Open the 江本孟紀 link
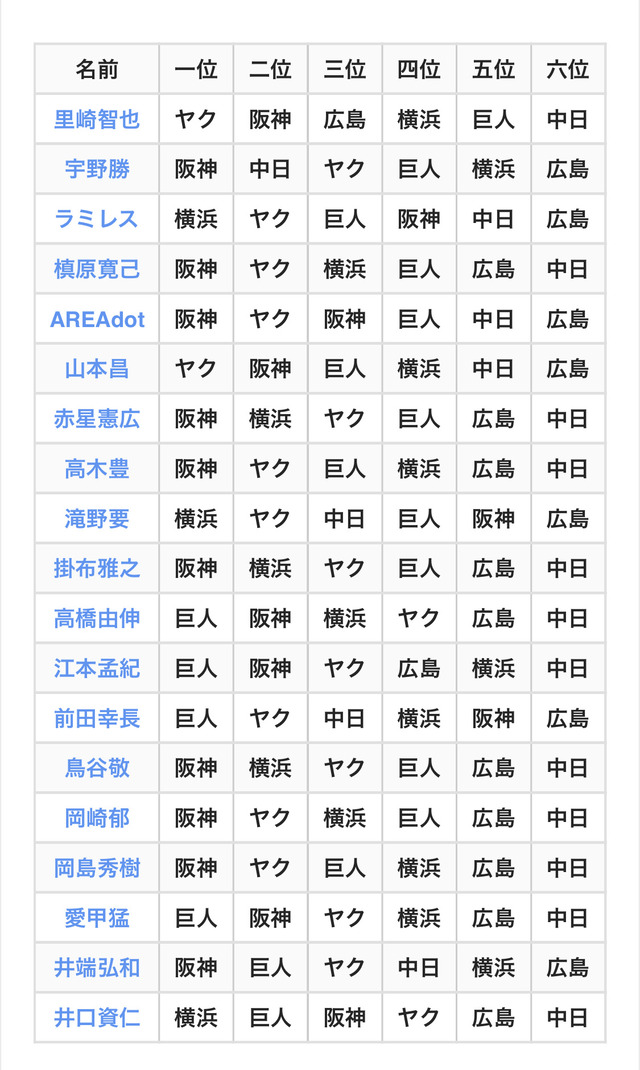640x1070 pixels. coord(97,668)
